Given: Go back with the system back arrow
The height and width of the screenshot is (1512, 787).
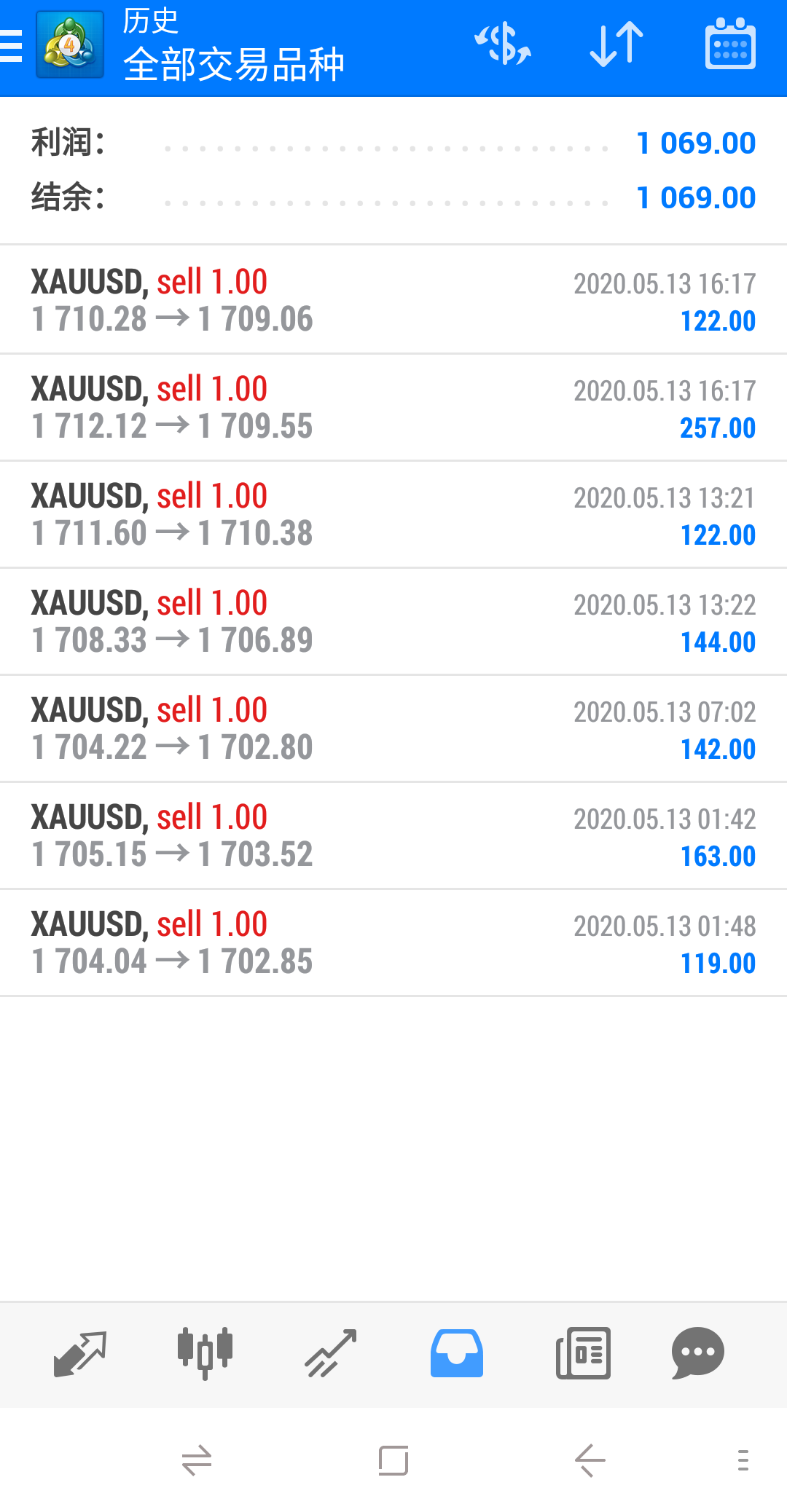Looking at the screenshot, I should point(590,1460).
